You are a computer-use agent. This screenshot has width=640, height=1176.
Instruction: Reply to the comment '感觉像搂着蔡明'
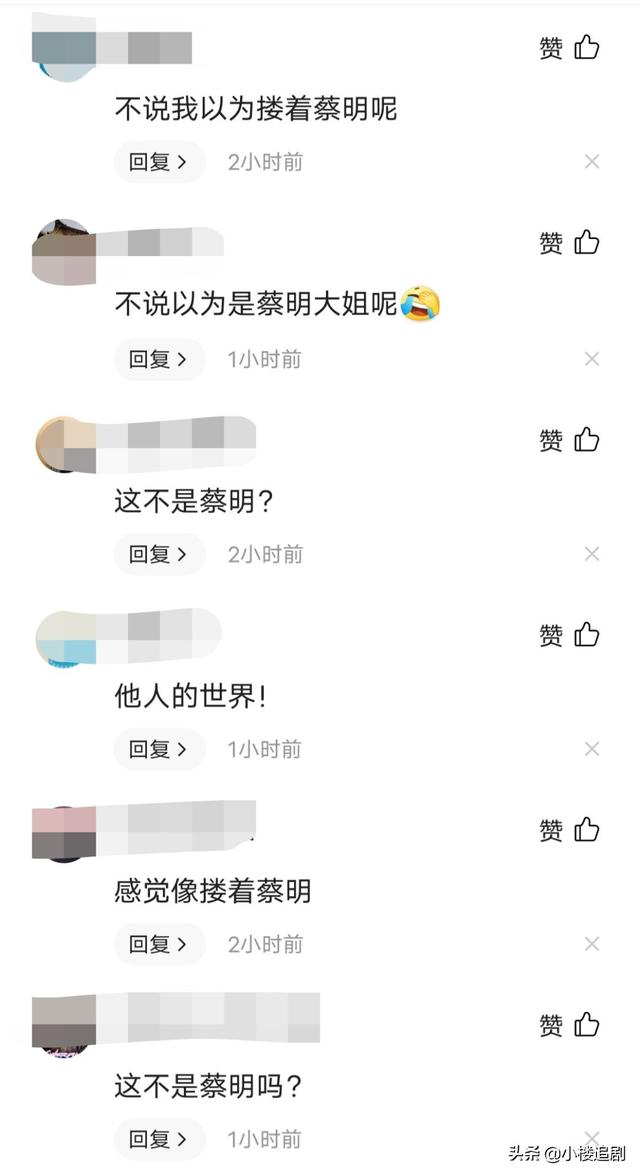click(x=158, y=944)
